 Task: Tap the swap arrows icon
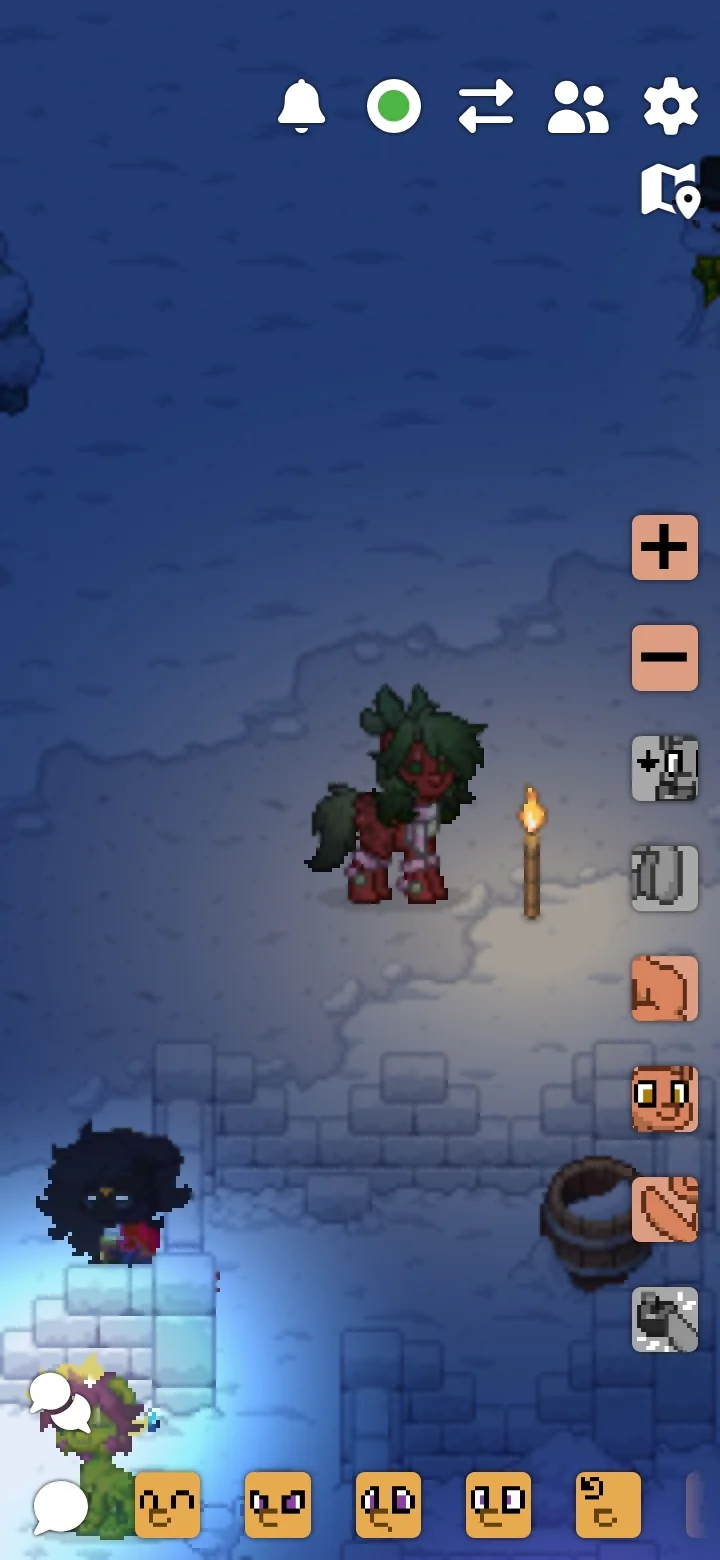tap(486, 106)
